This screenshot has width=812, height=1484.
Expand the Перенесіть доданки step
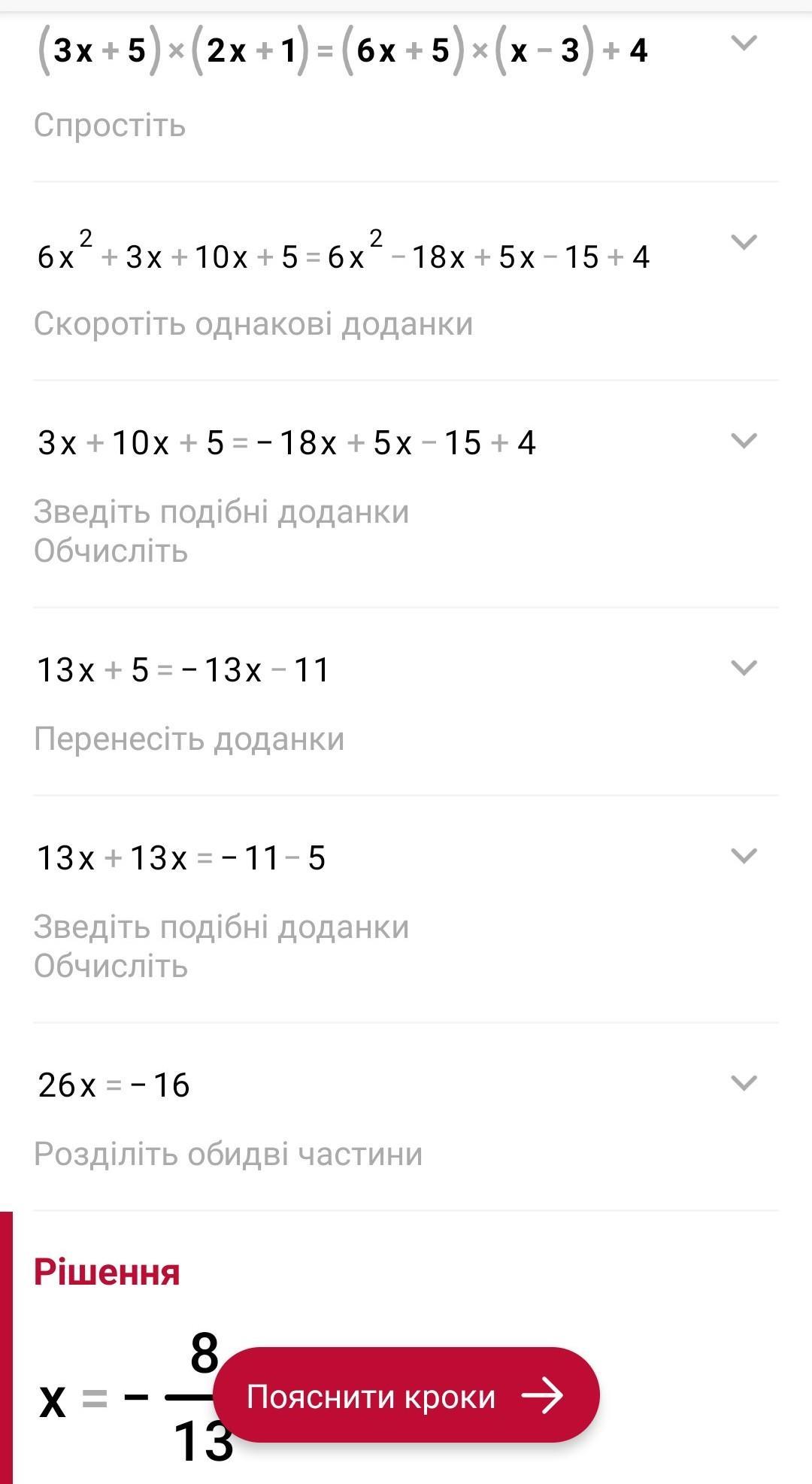pyautogui.click(x=744, y=668)
